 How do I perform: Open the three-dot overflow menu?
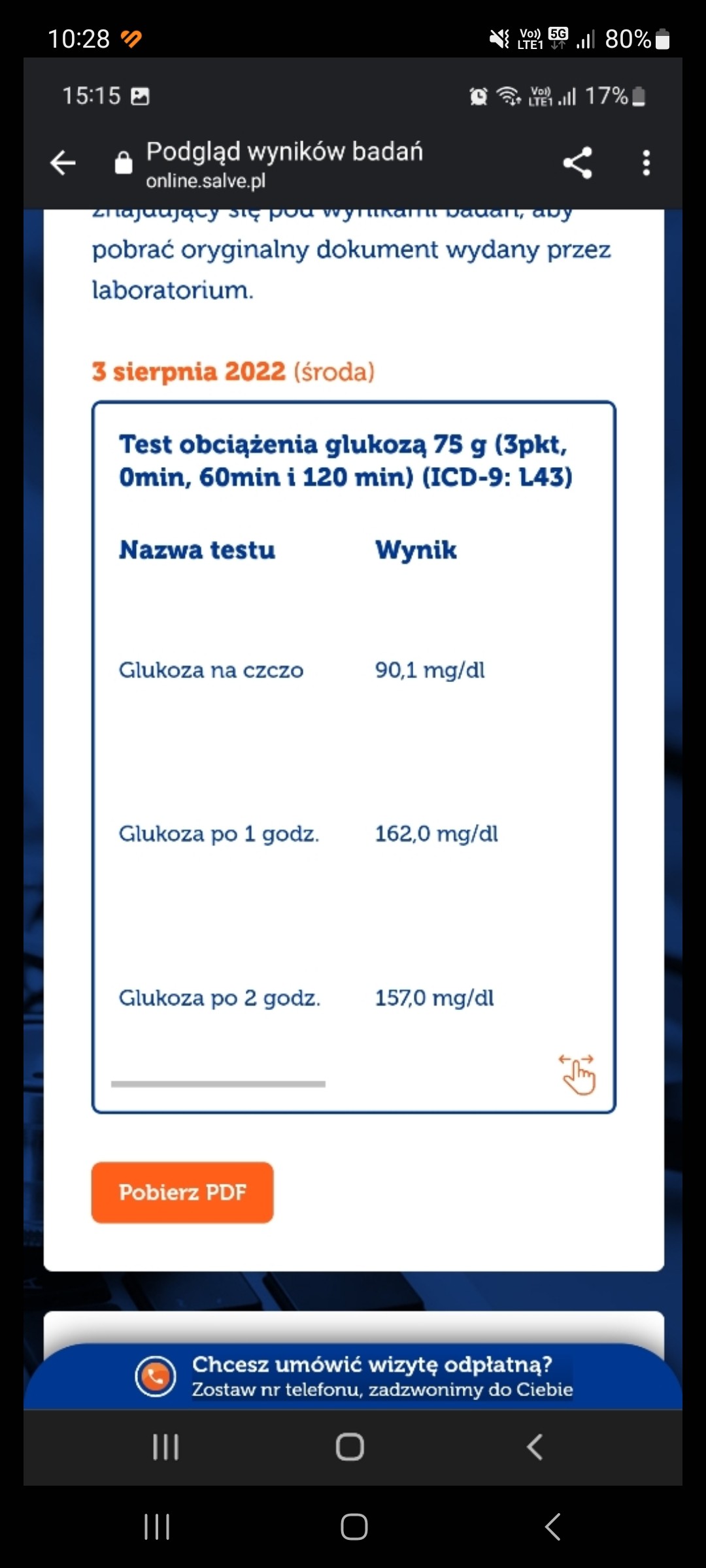pos(646,163)
